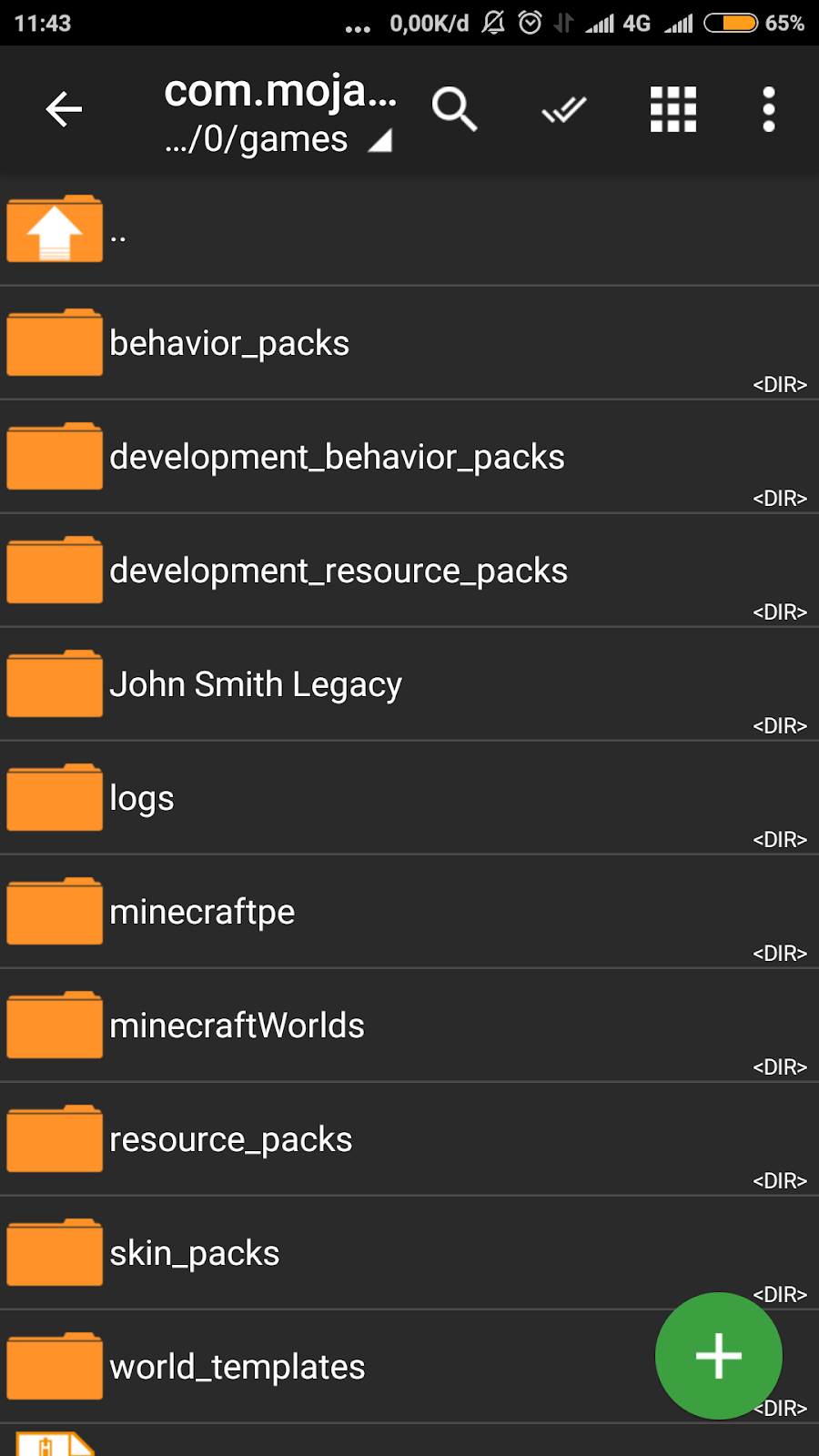Switch to grid view layout
Viewport: 819px width, 1456px height.
point(673,110)
